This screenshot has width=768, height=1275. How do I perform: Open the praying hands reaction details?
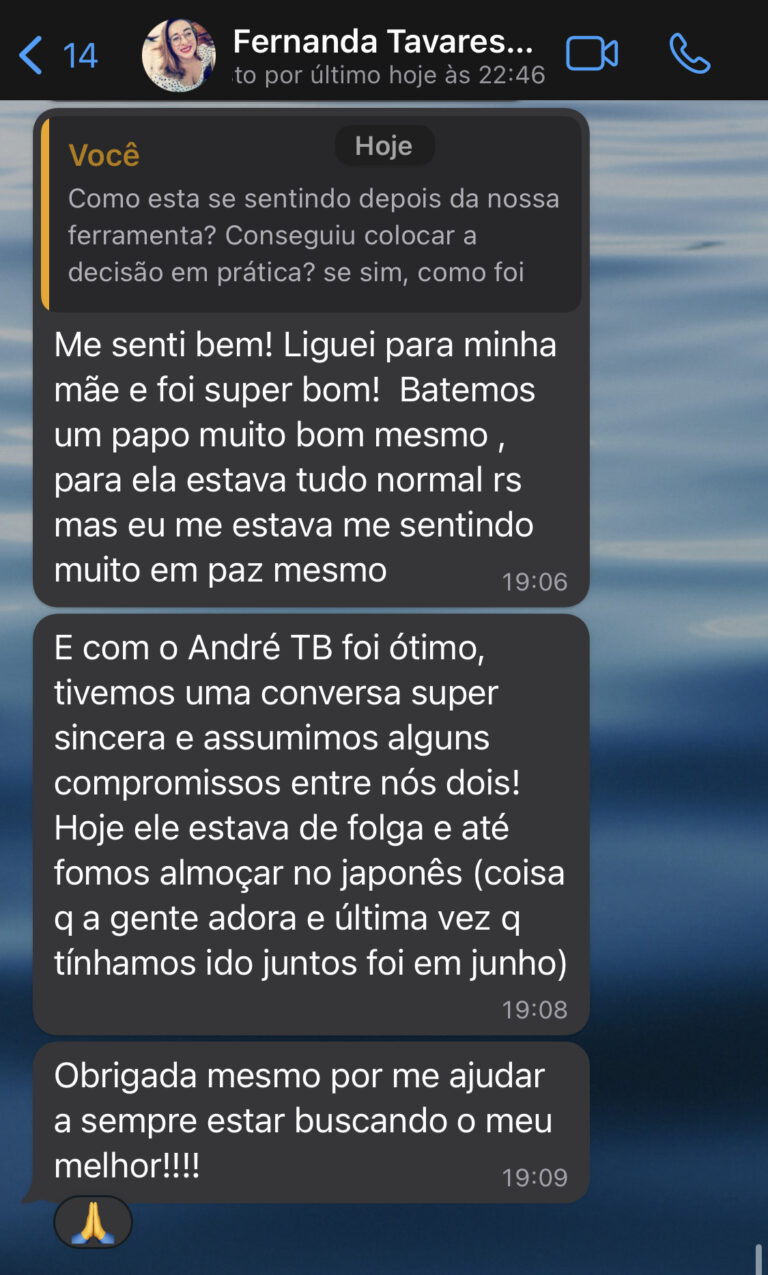[92, 1221]
